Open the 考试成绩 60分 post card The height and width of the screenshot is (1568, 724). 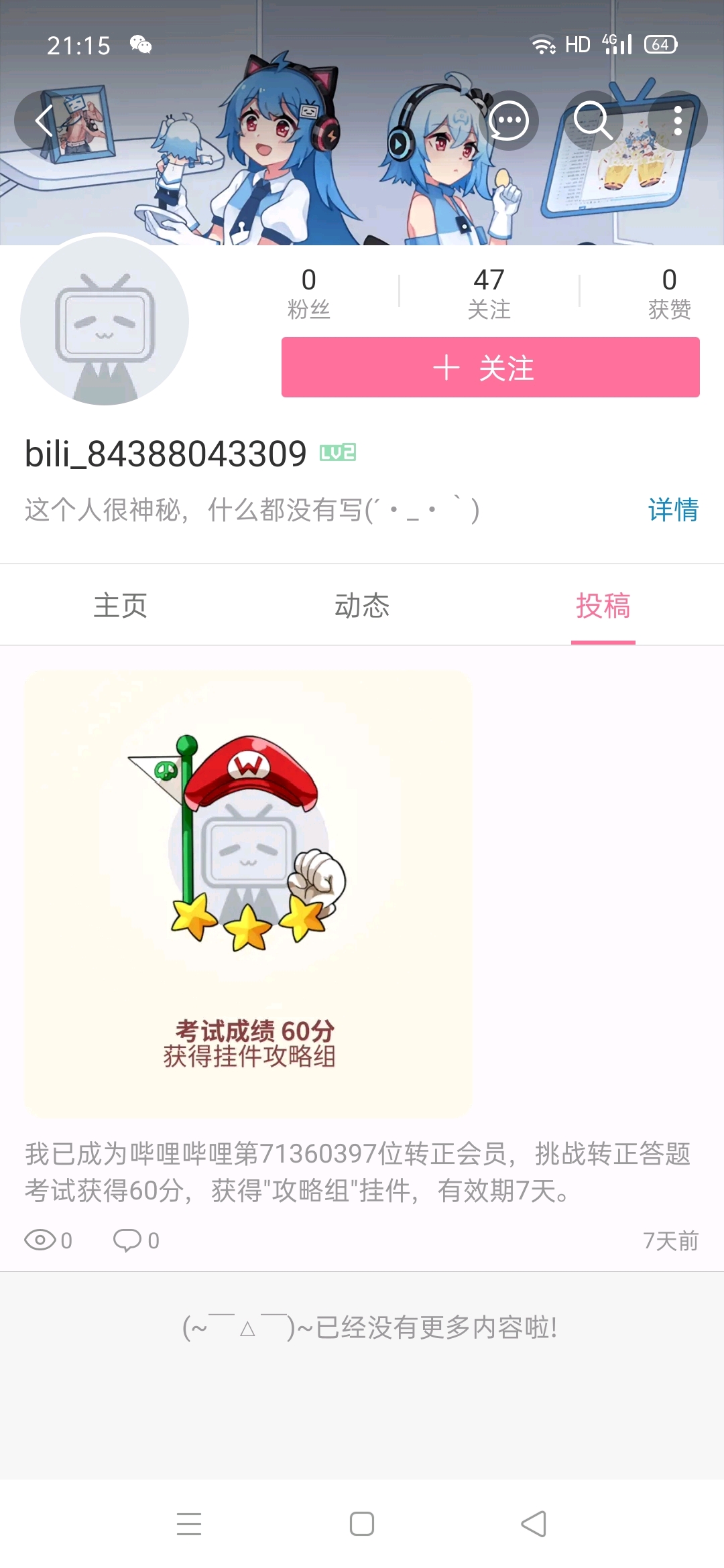coord(248,894)
